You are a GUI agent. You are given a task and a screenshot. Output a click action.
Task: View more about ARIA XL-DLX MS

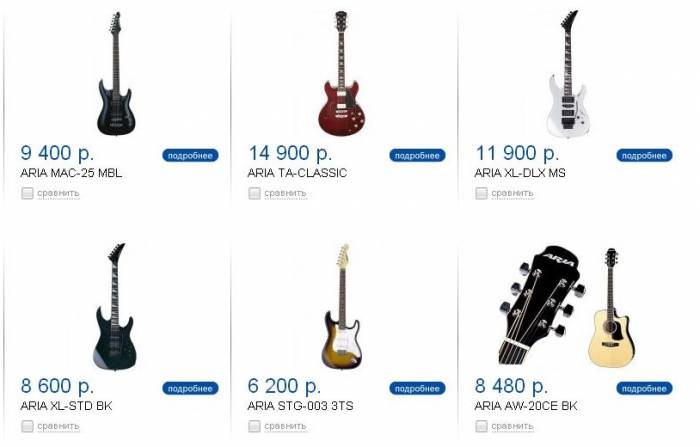pyautogui.click(x=644, y=155)
